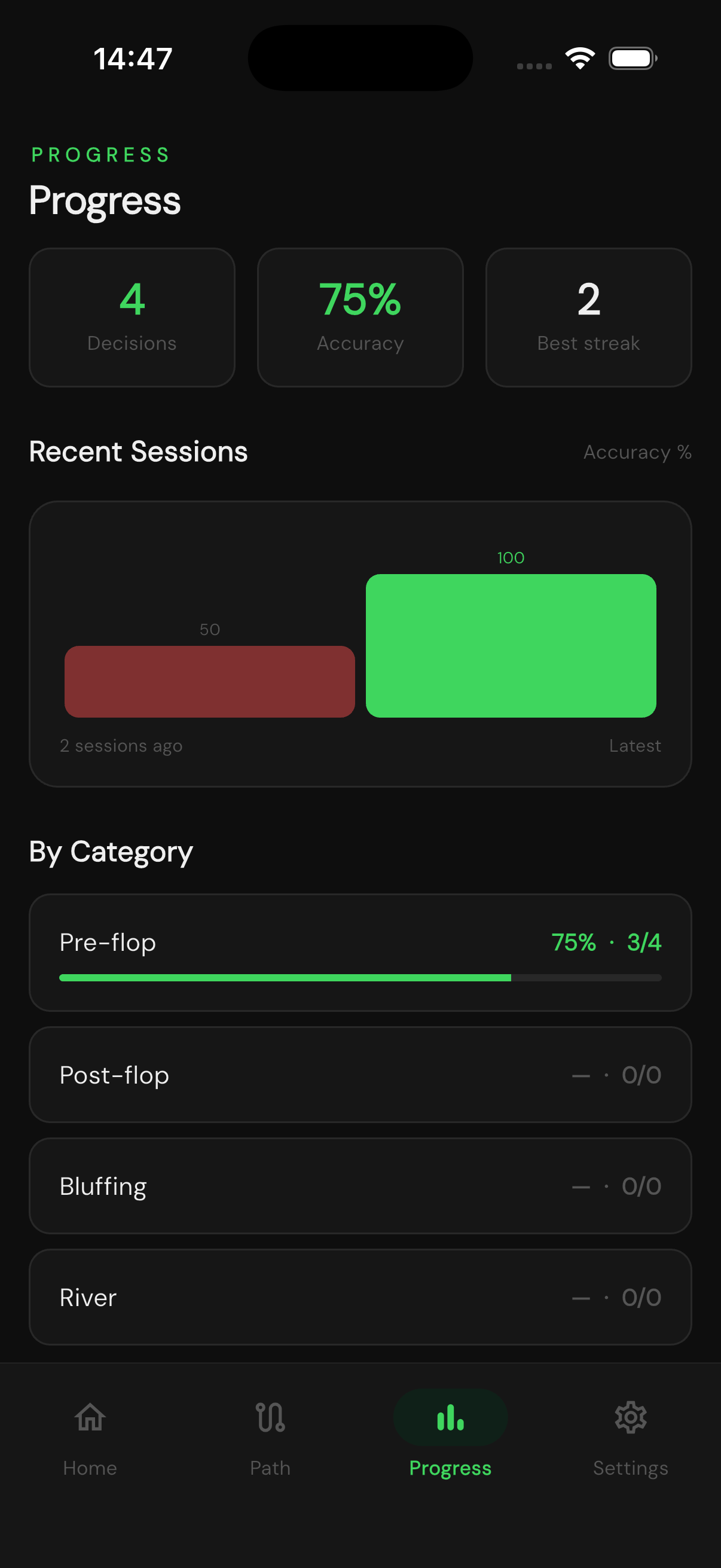Image resolution: width=721 pixels, height=1568 pixels.
Task: Tap the red 50 session bar
Action: click(x=210, y=681)
